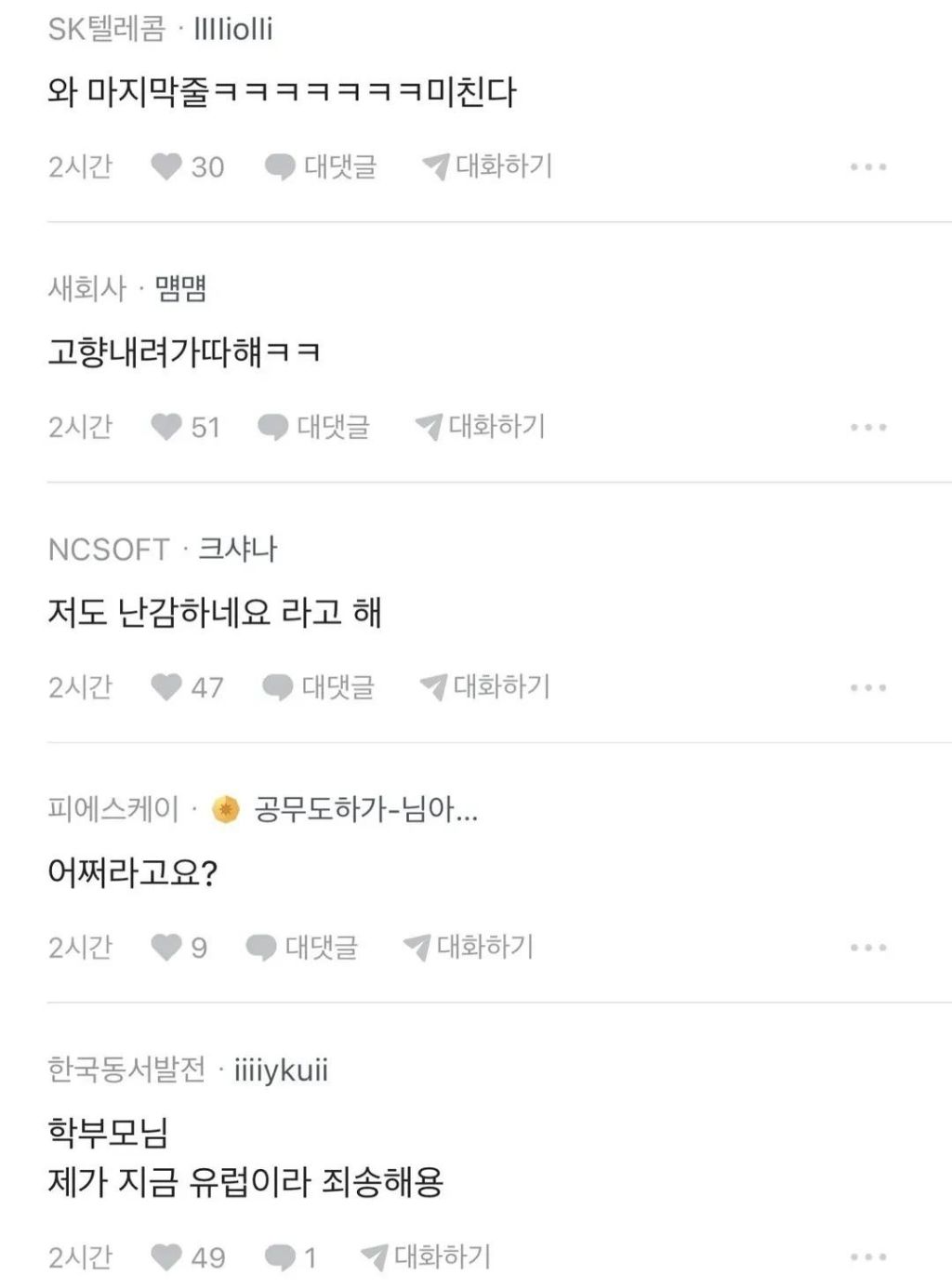Image resolution: width=952 pixels, height=1288 pixels.
Task: Like the comment by llllolli
Action: point(167,166)
